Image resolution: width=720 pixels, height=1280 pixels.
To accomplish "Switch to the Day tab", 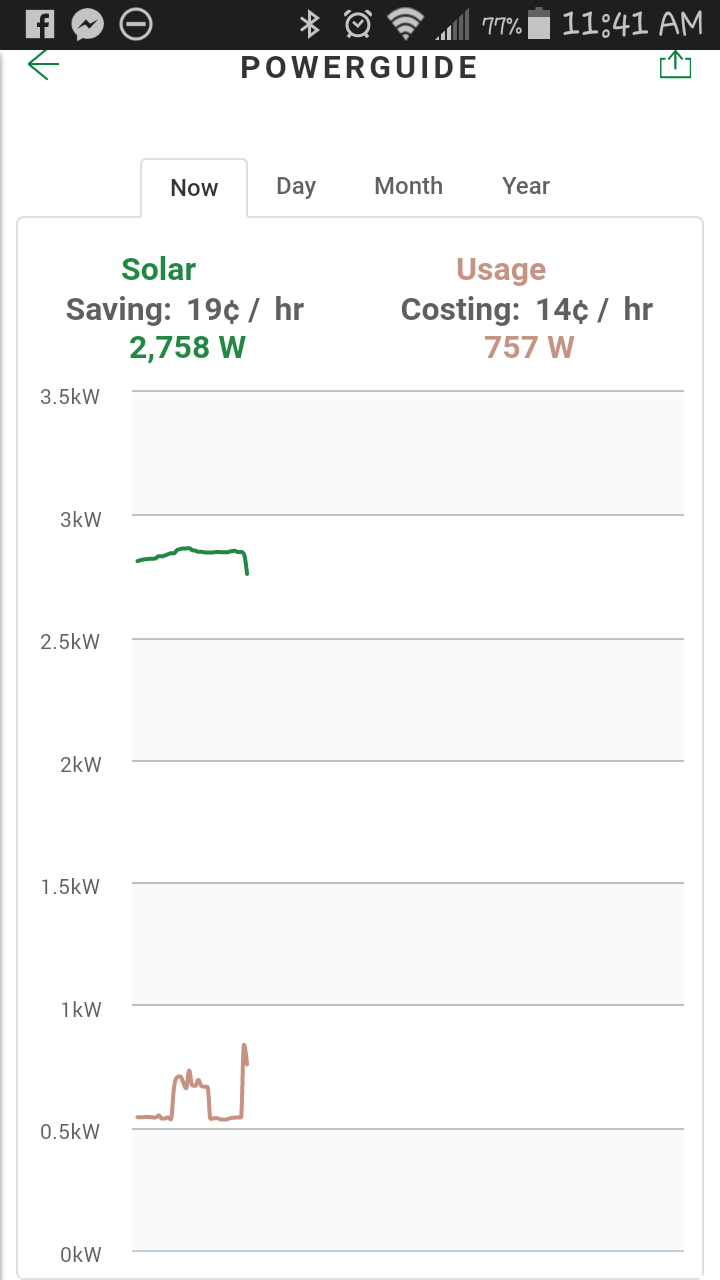I will point(296,186).
